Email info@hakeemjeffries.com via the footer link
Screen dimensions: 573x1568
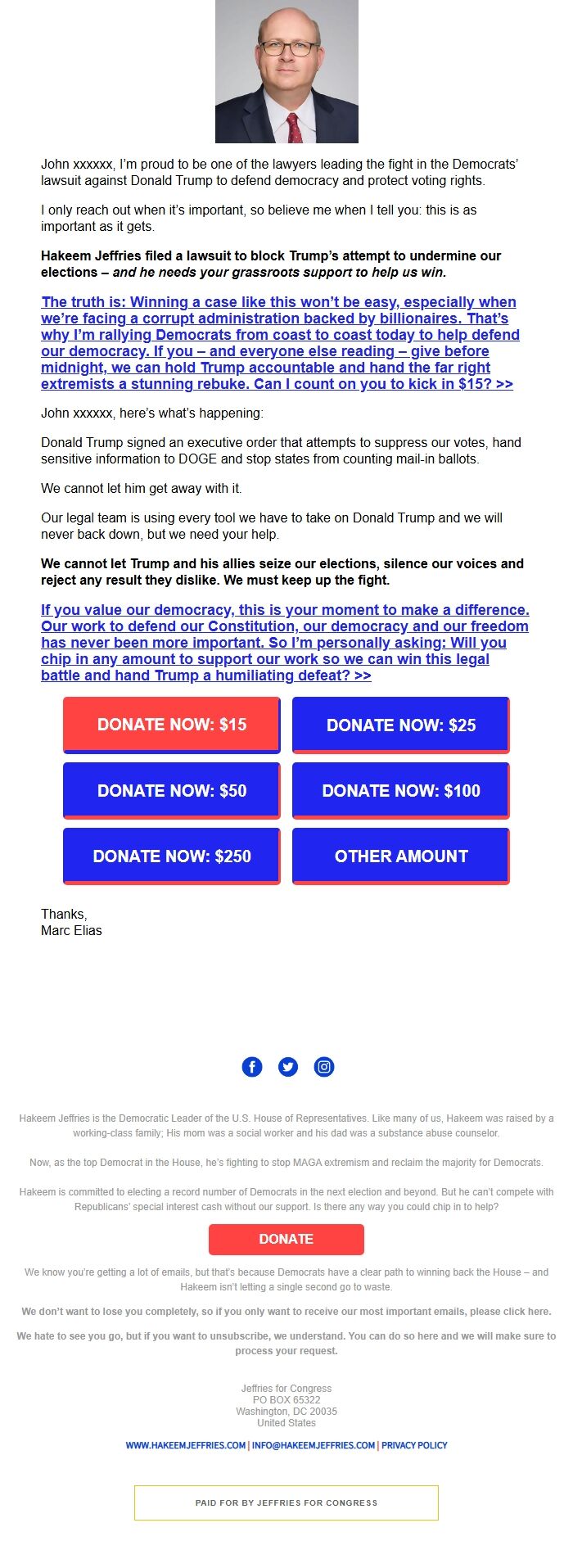314,1445
